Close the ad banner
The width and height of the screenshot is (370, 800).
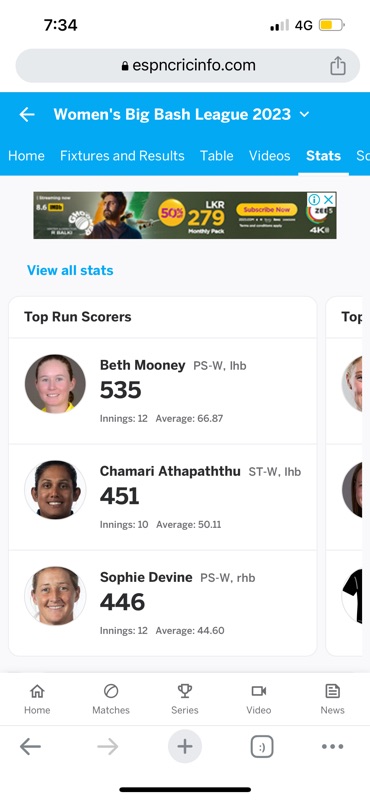tap(329, 199)
